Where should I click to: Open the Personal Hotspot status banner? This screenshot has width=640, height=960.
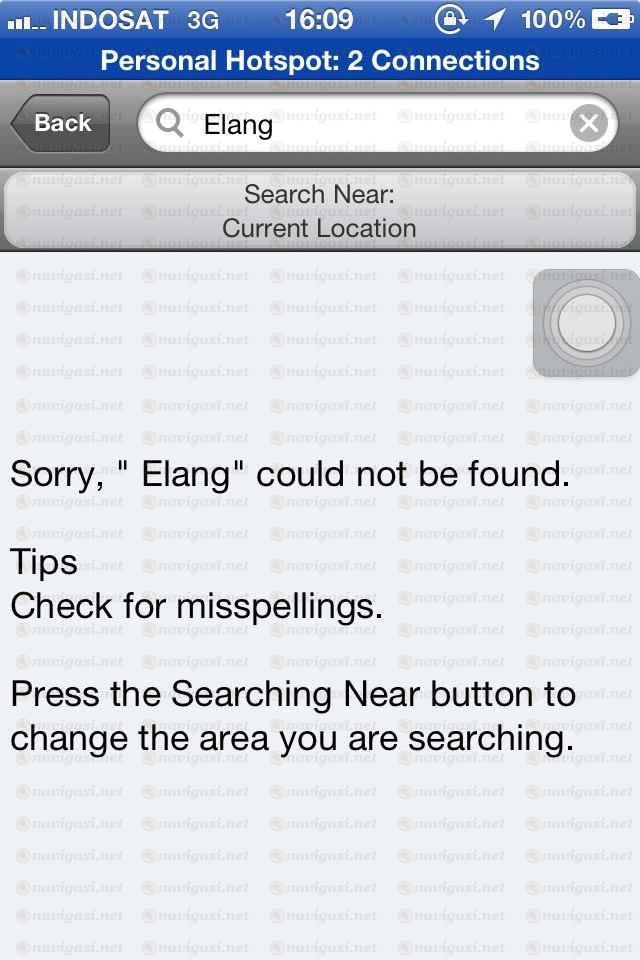[x=320, y=61]
